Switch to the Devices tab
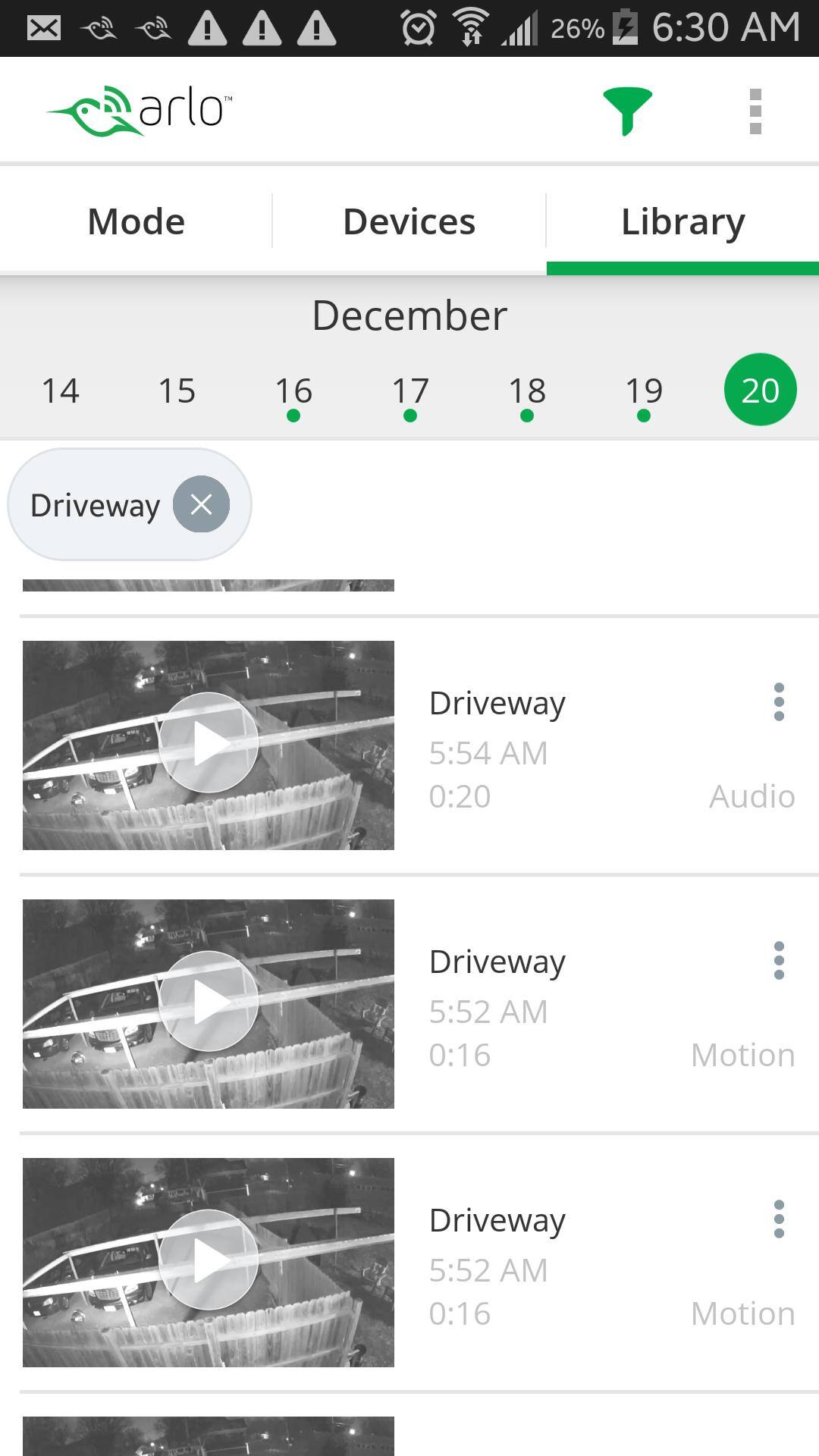Screen dimensions: 819x1456 (409, 221)
